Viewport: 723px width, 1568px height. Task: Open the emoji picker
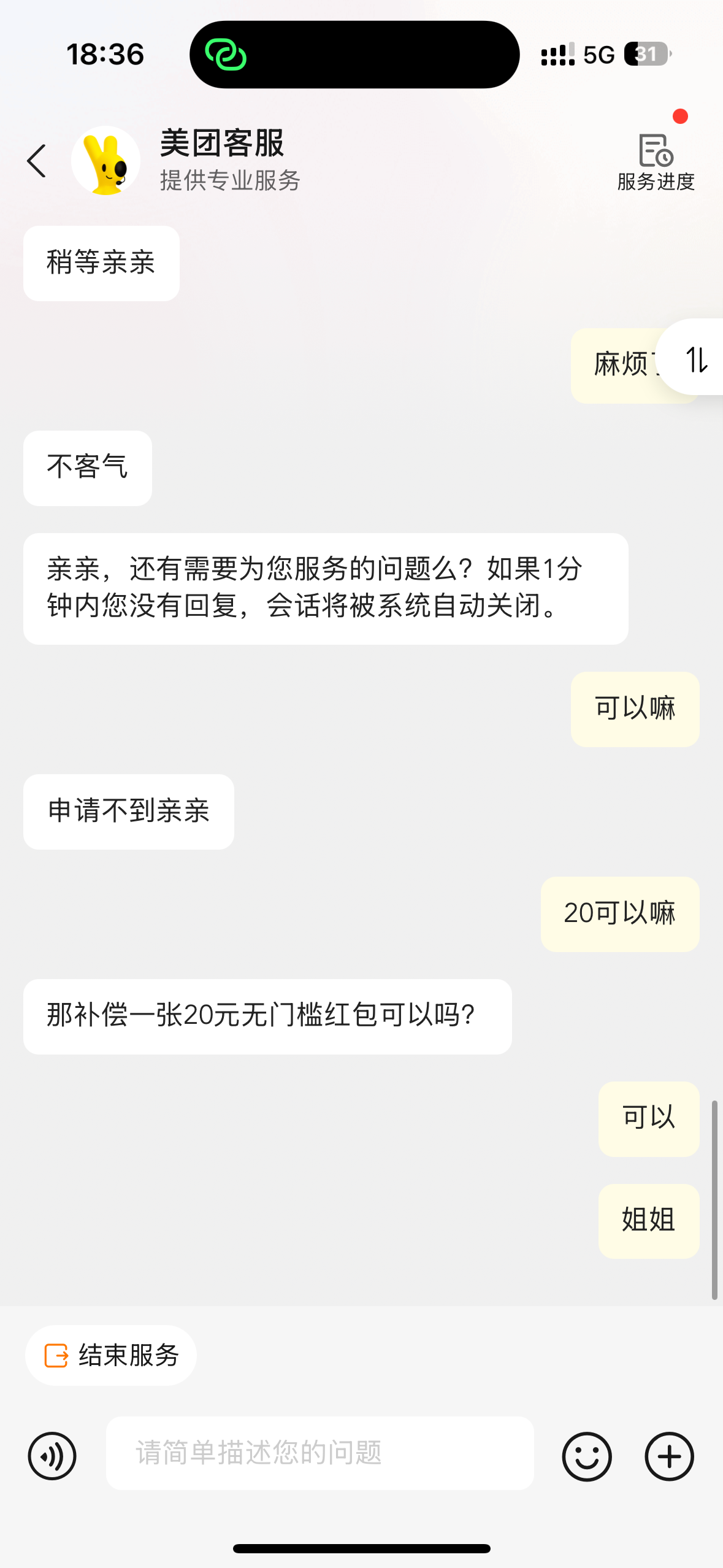(587, 1456)
